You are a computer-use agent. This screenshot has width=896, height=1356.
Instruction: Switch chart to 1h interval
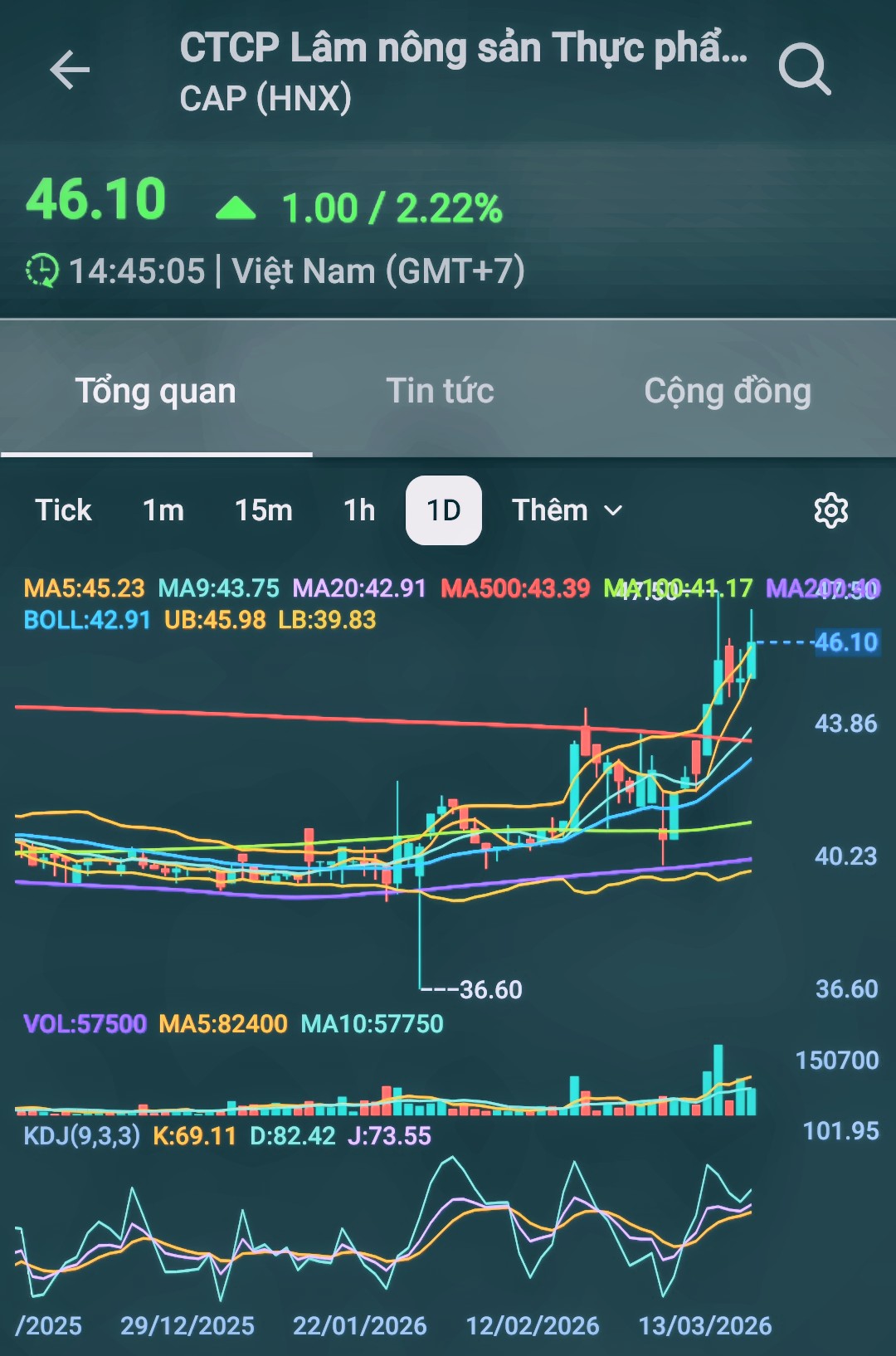pos(359,510)
